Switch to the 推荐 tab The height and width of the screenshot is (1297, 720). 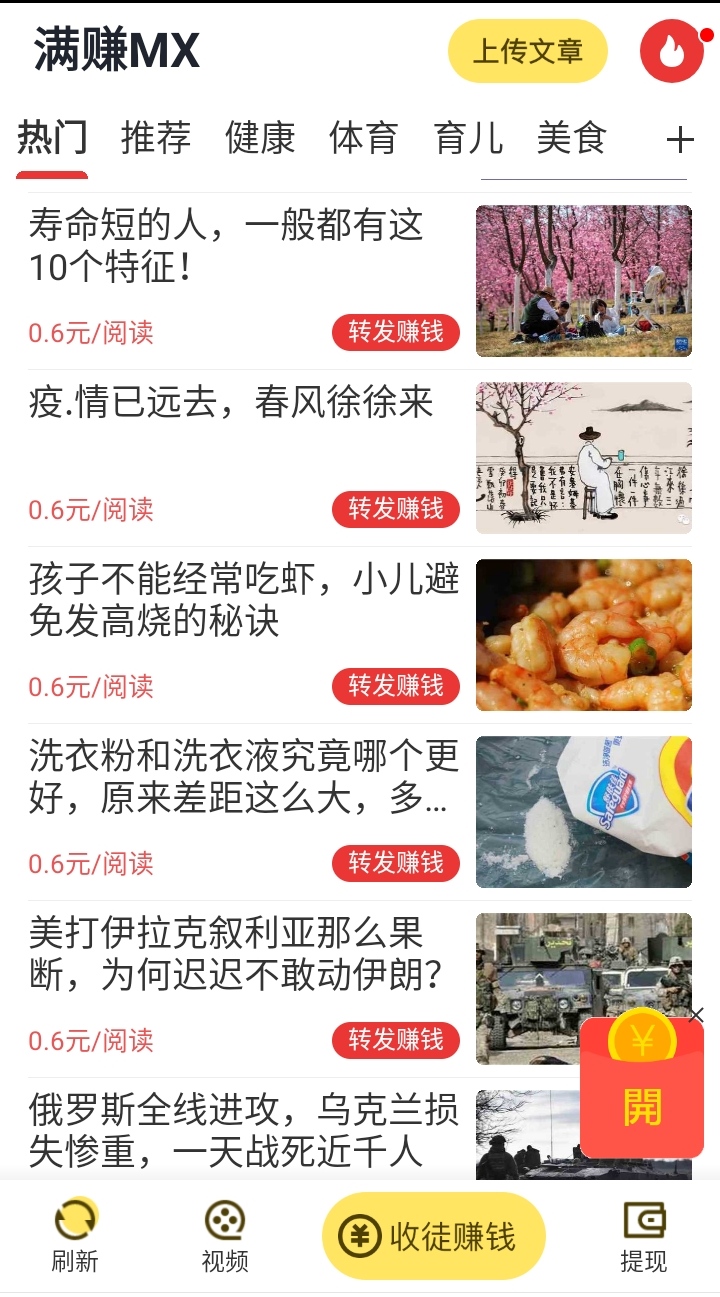156,138
